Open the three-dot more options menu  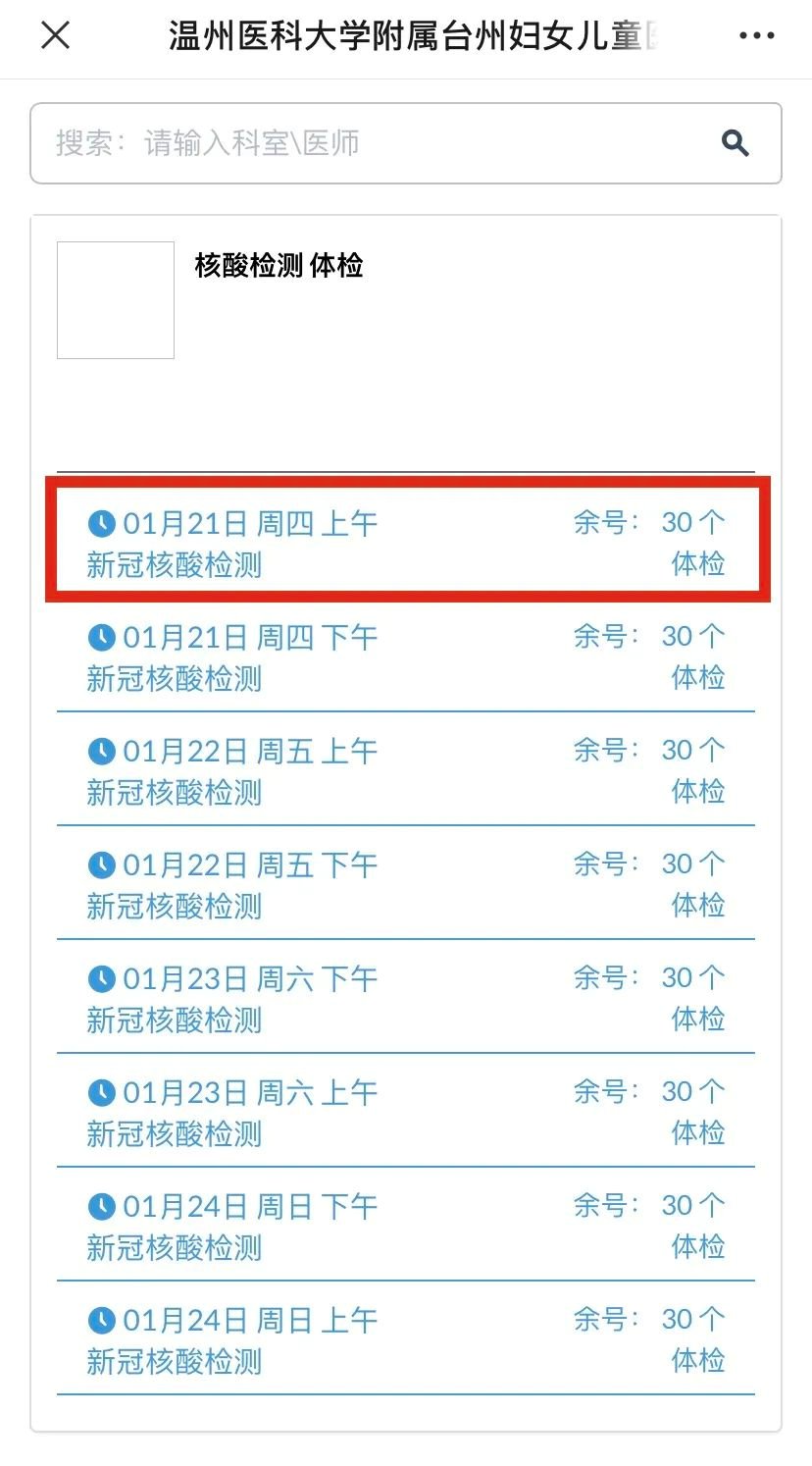coord(756,36)
